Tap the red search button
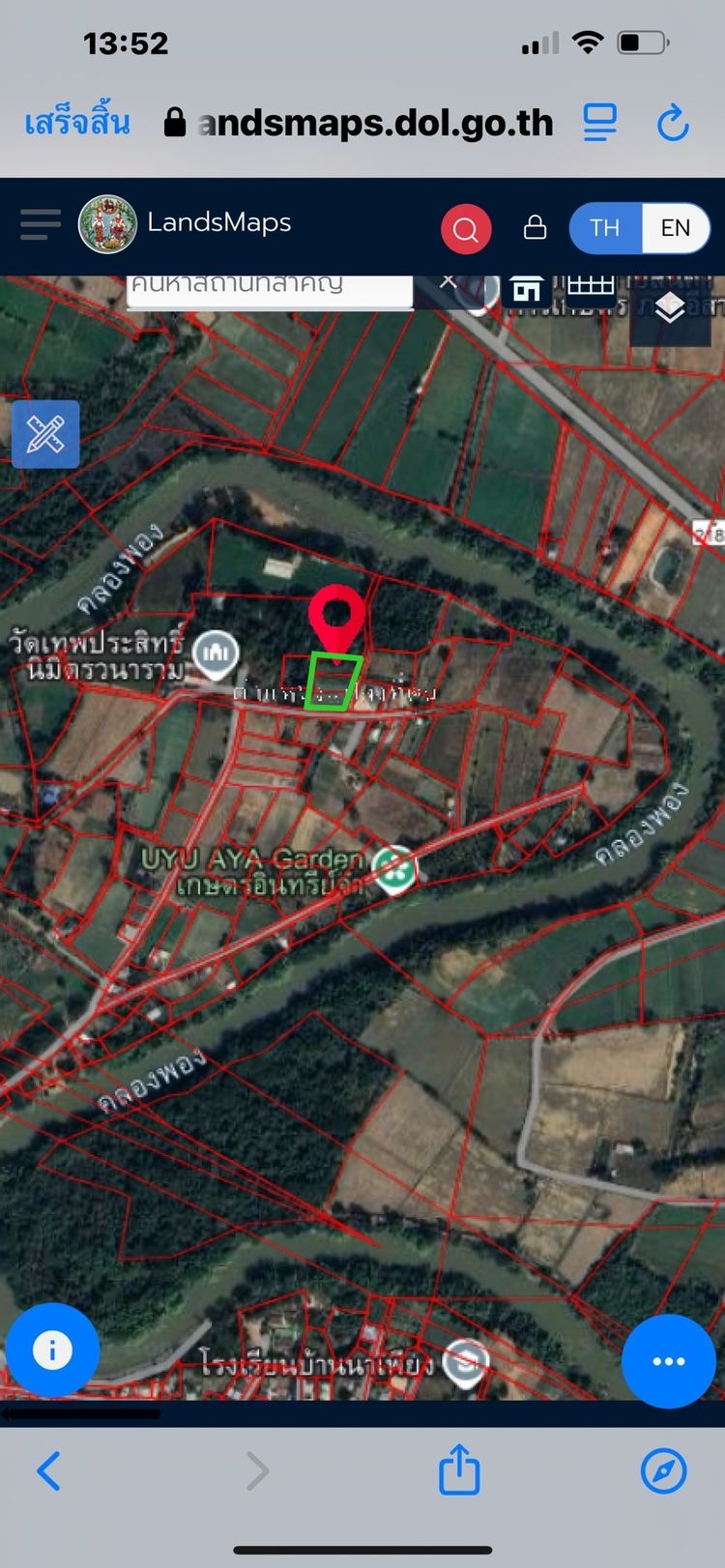725x1568 pixels. 466,229
